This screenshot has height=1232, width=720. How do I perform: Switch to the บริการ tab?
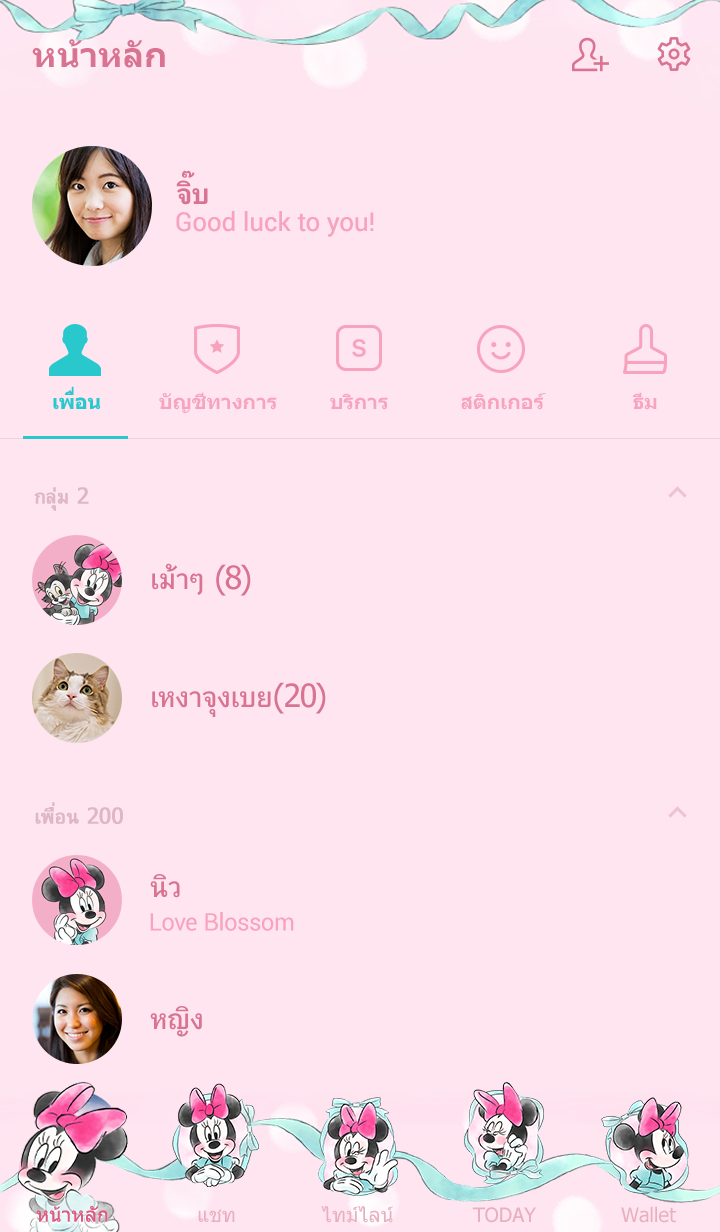pos(359,370)
